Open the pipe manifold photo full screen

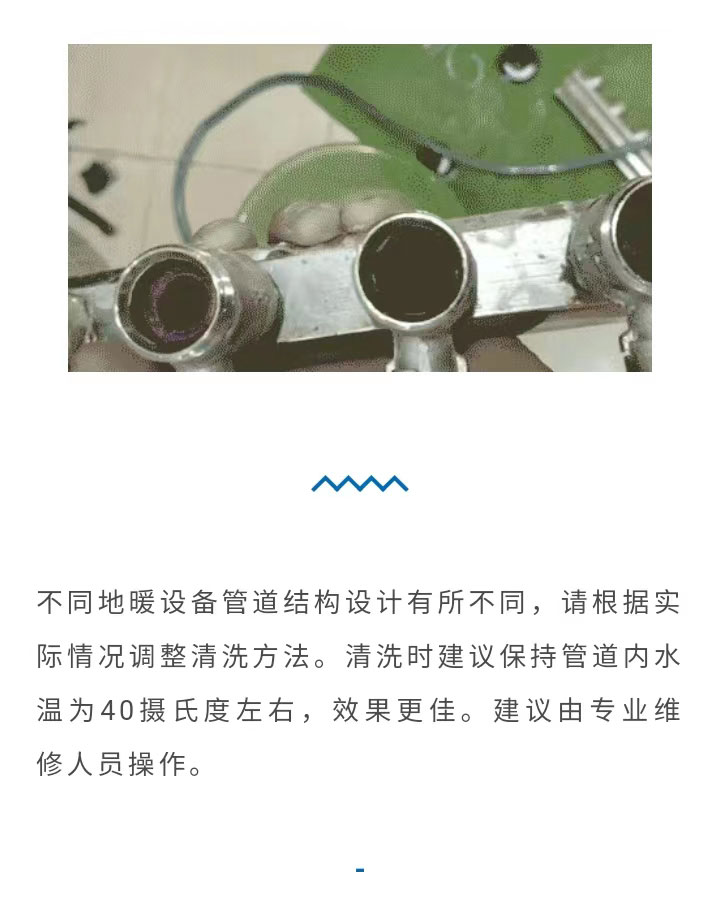tap(360, 208)
